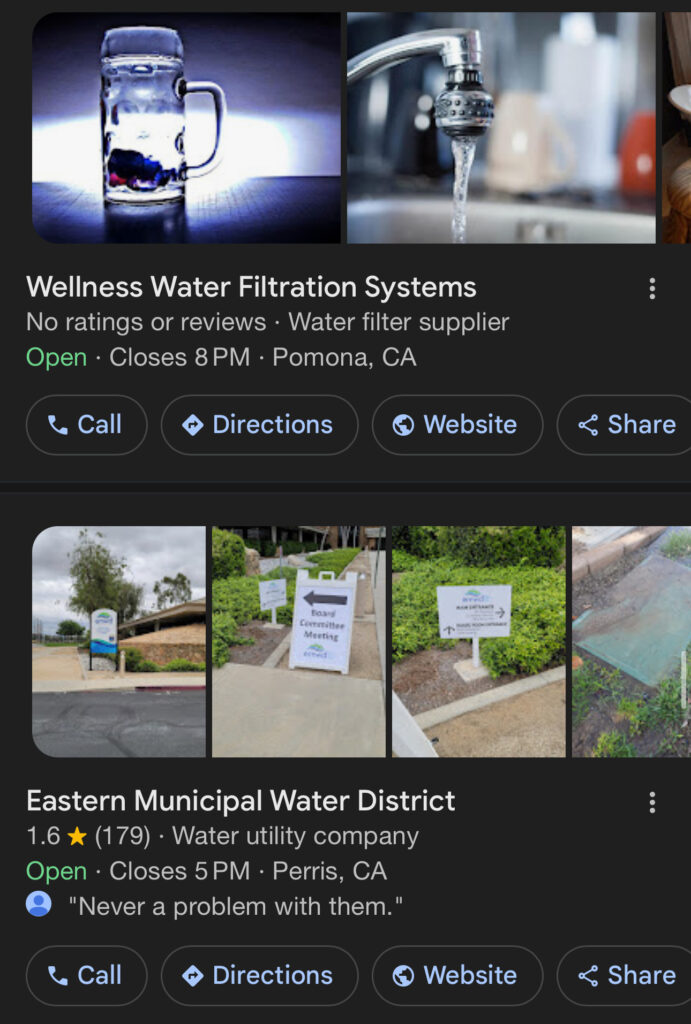Viewport: 691px width, 1024px height.
Task: Visit Wellness Water Filtration Systems website
Action: [457, 425]
